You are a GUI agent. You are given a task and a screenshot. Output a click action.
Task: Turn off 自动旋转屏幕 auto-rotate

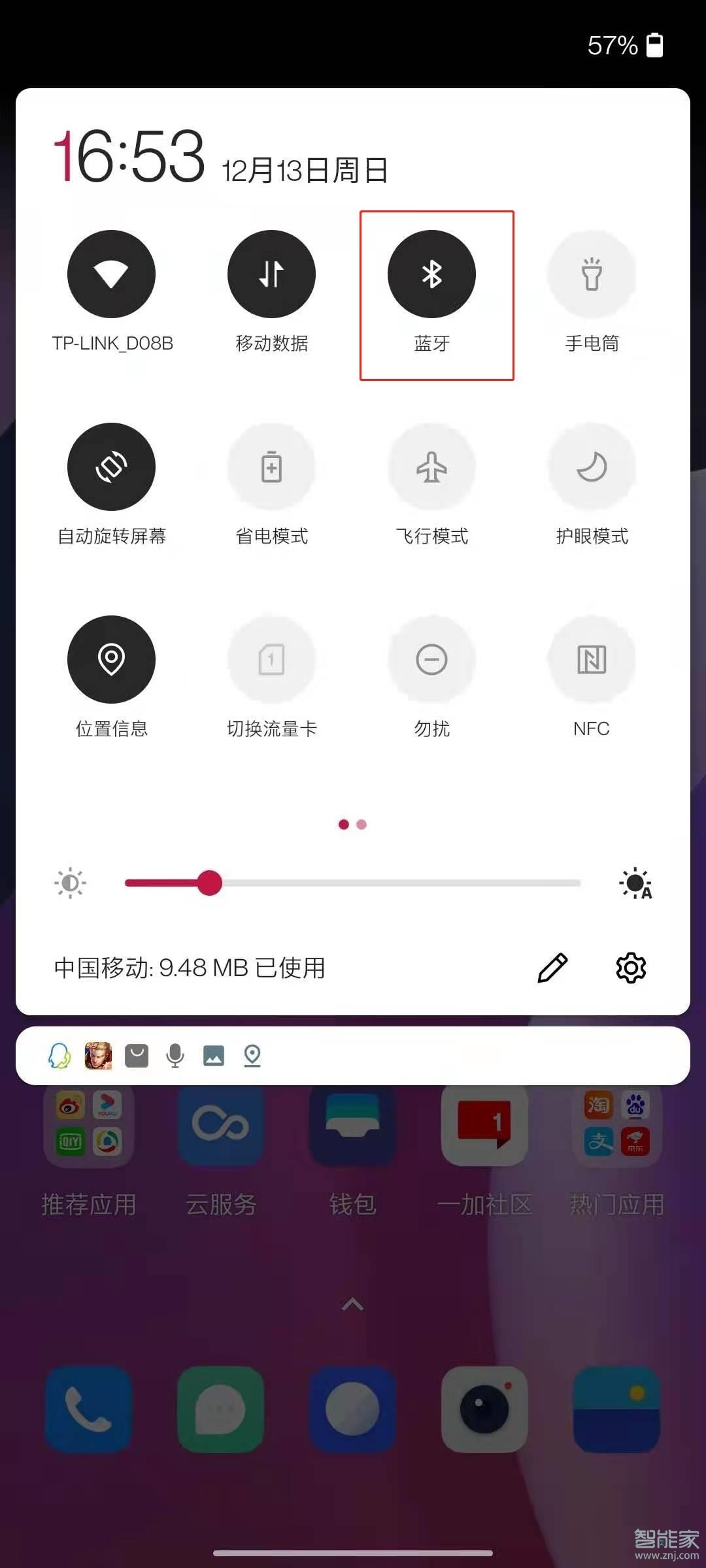point(111,466)
